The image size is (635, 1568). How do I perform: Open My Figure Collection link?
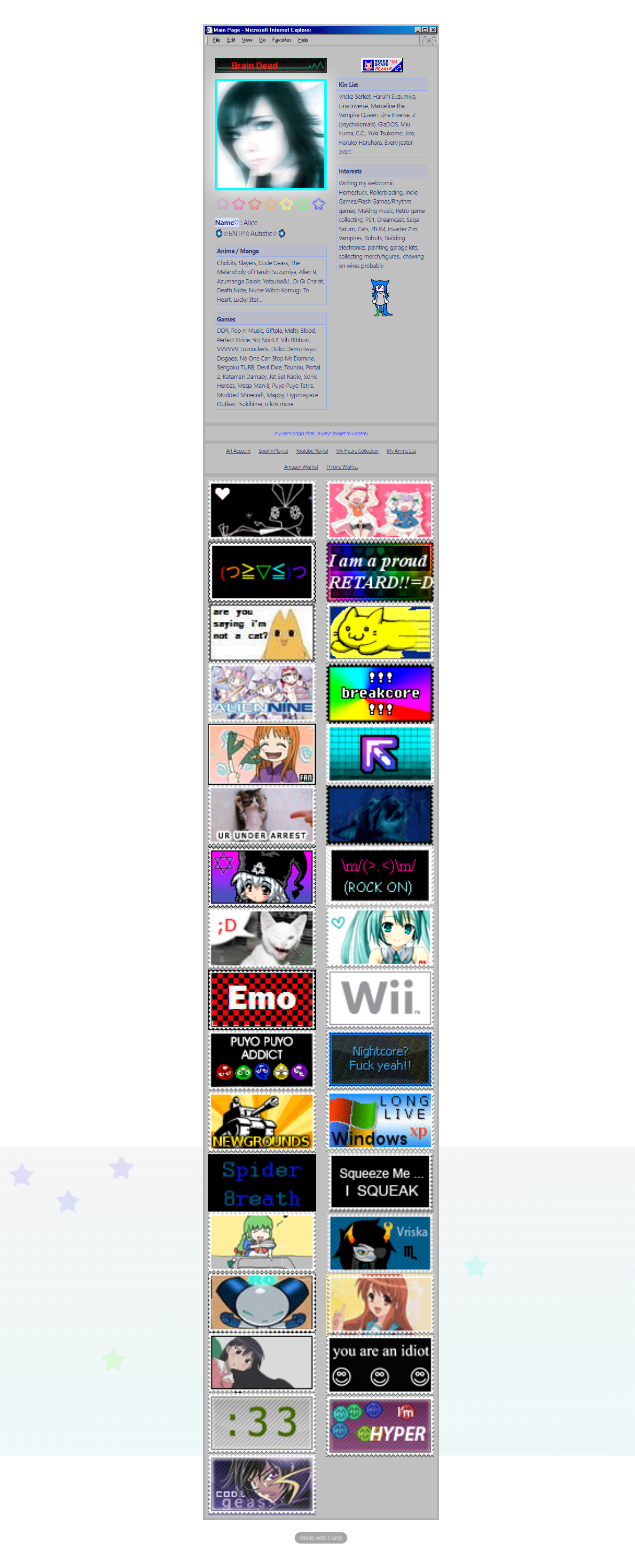(357, 451)
